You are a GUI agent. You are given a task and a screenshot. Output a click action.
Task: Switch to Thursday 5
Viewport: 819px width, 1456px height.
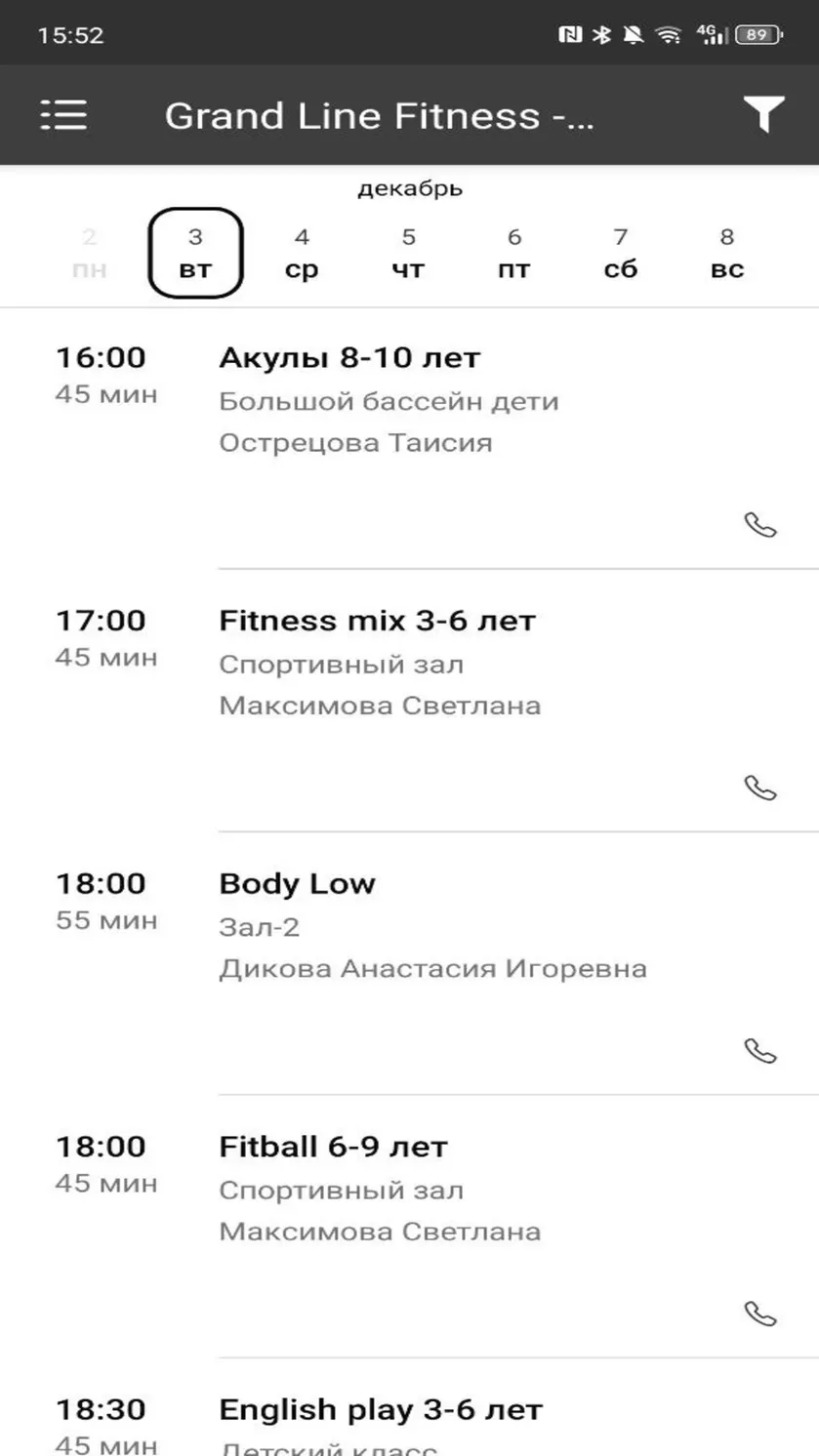click(408, 253)
